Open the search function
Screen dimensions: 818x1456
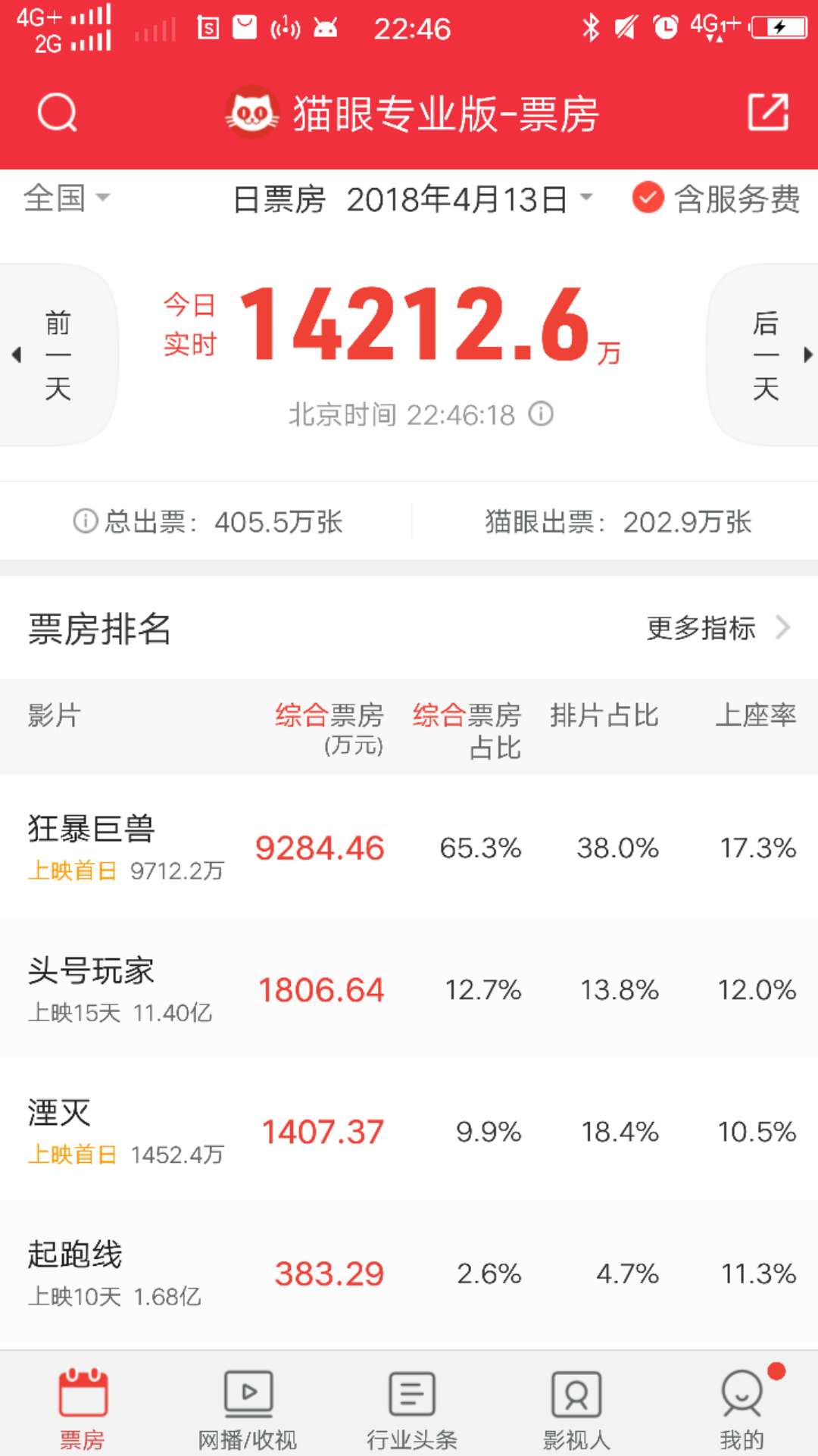pos(55,112)
